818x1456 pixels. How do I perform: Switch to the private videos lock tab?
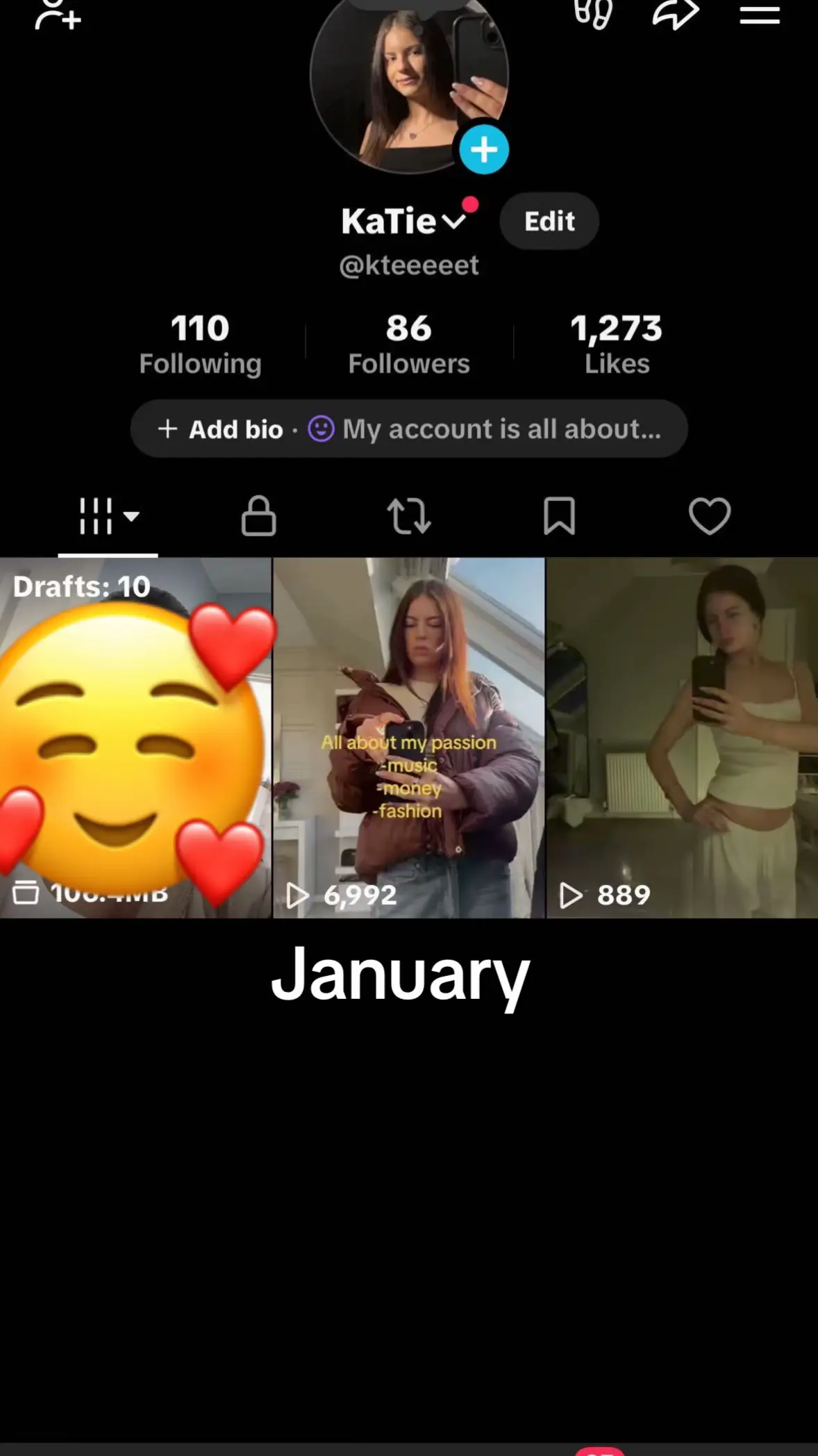pos(258,516)
